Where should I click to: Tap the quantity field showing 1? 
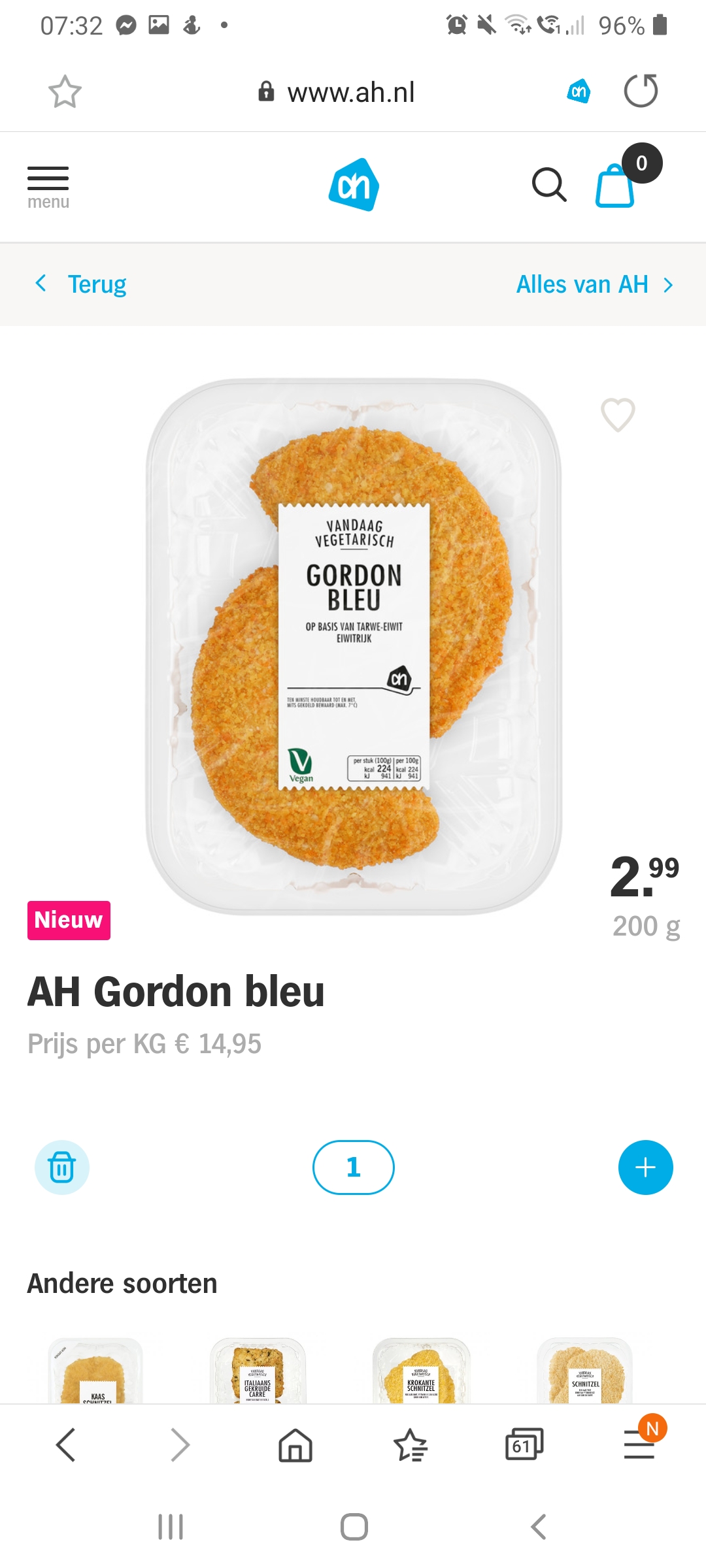tap(354, 1168)
